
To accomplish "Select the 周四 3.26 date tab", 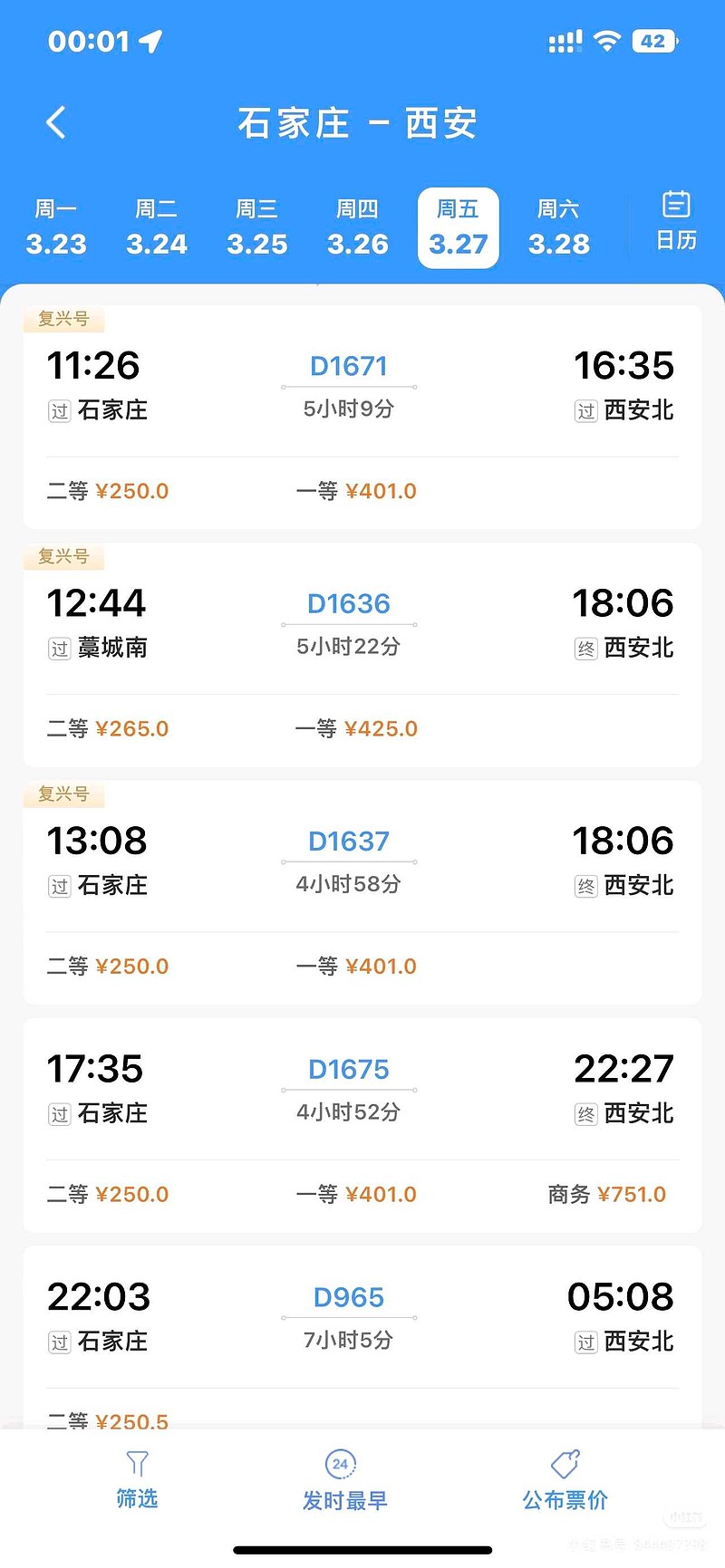I will tap(357, 227).
